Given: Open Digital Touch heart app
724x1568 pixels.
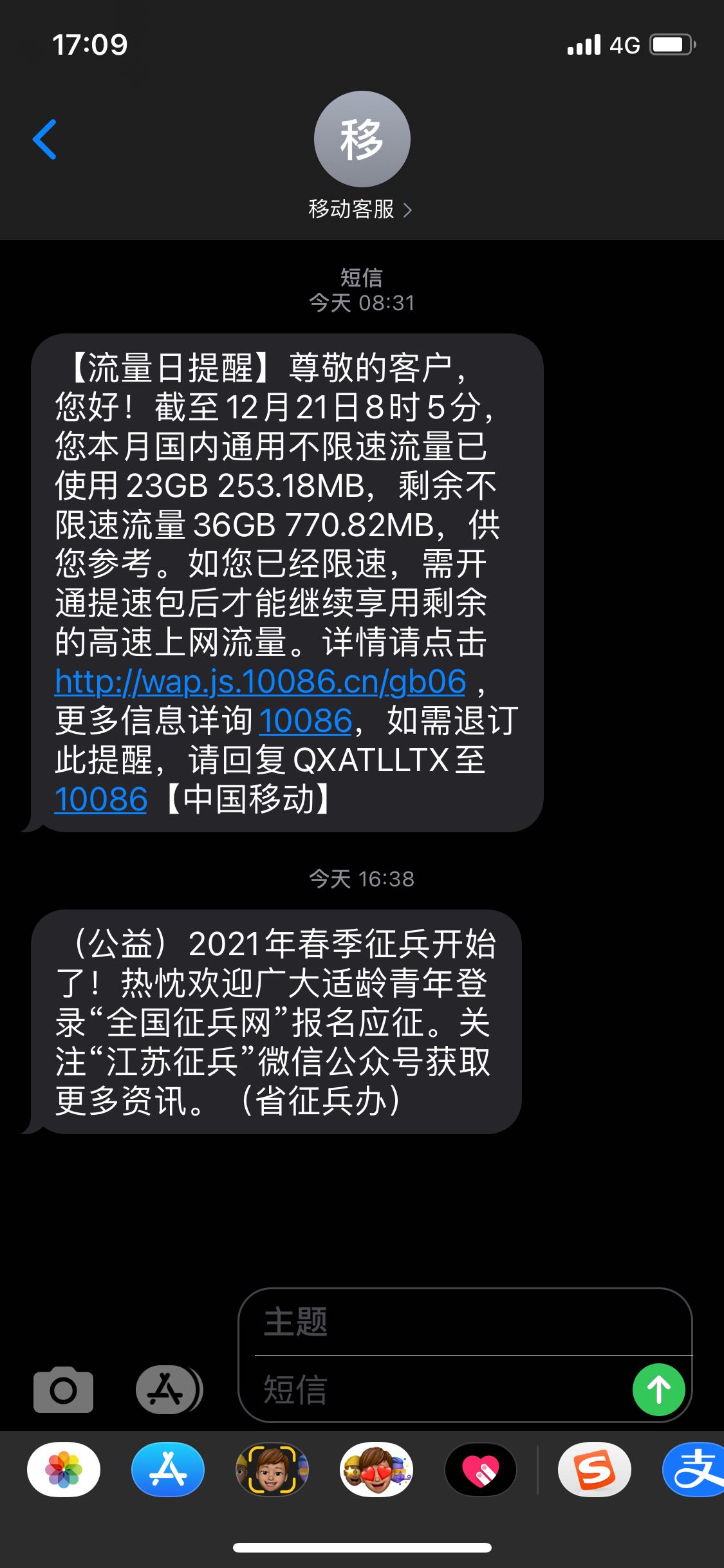Looking at the screenshot, I should coord(481,1470).
